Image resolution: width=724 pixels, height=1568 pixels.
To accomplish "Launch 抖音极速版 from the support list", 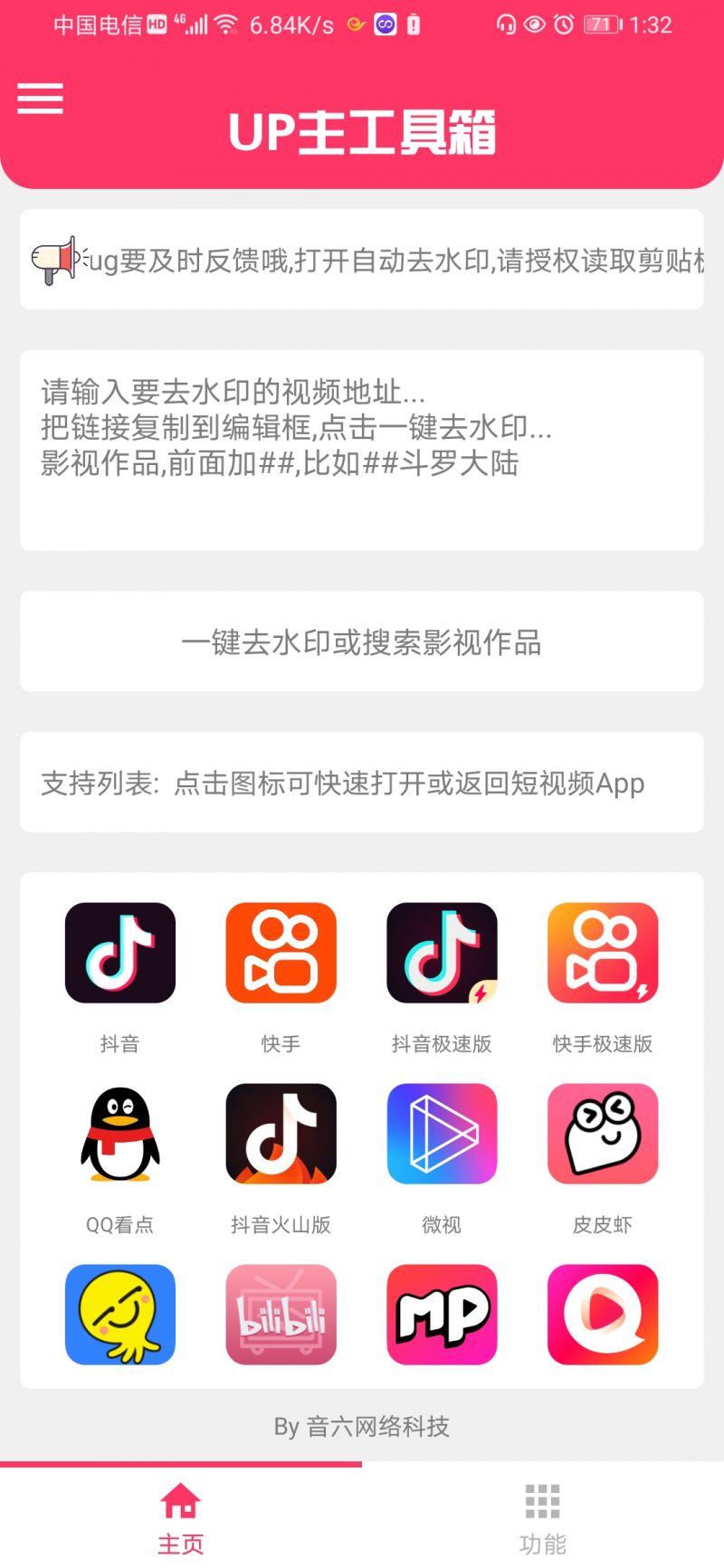I will [442, 954].
